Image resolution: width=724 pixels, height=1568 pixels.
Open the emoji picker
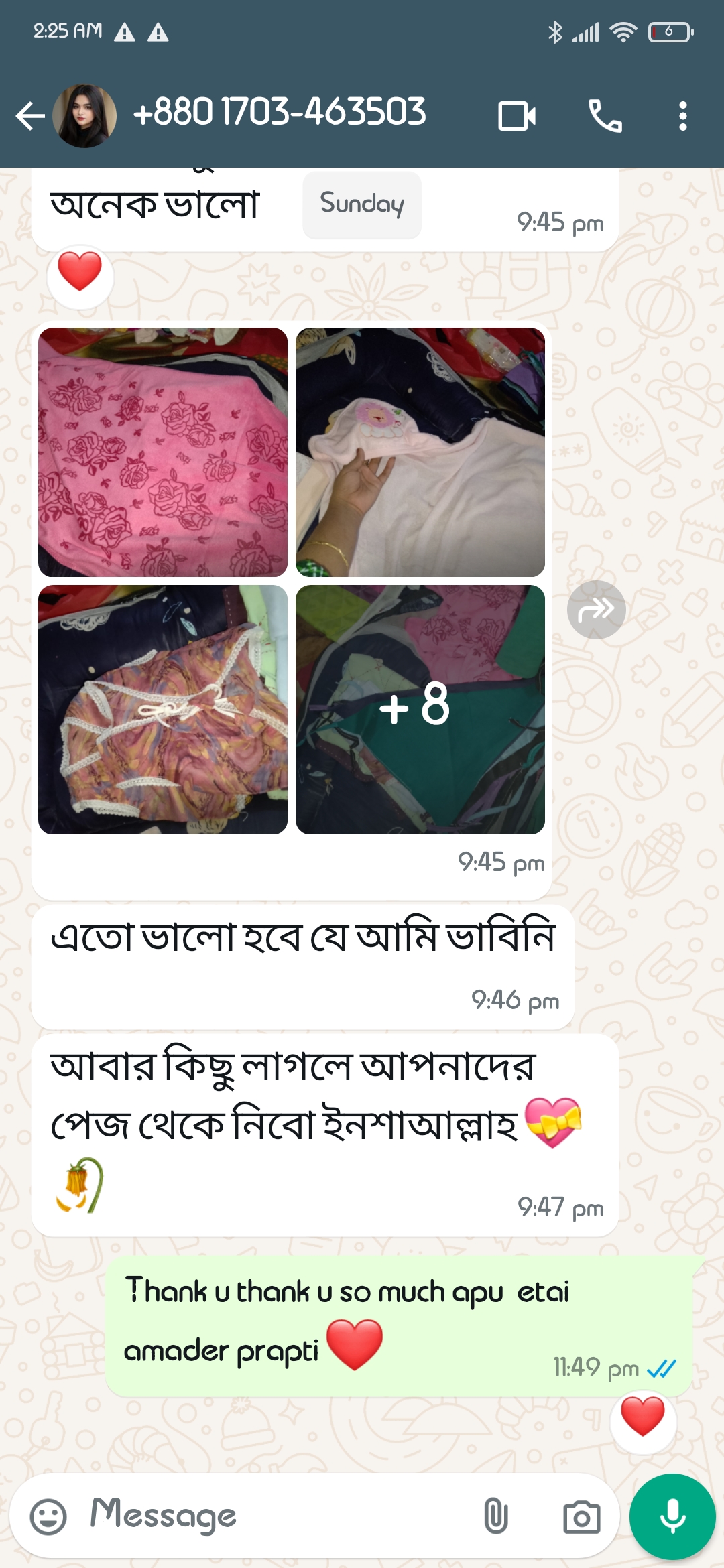[48, 1516]
